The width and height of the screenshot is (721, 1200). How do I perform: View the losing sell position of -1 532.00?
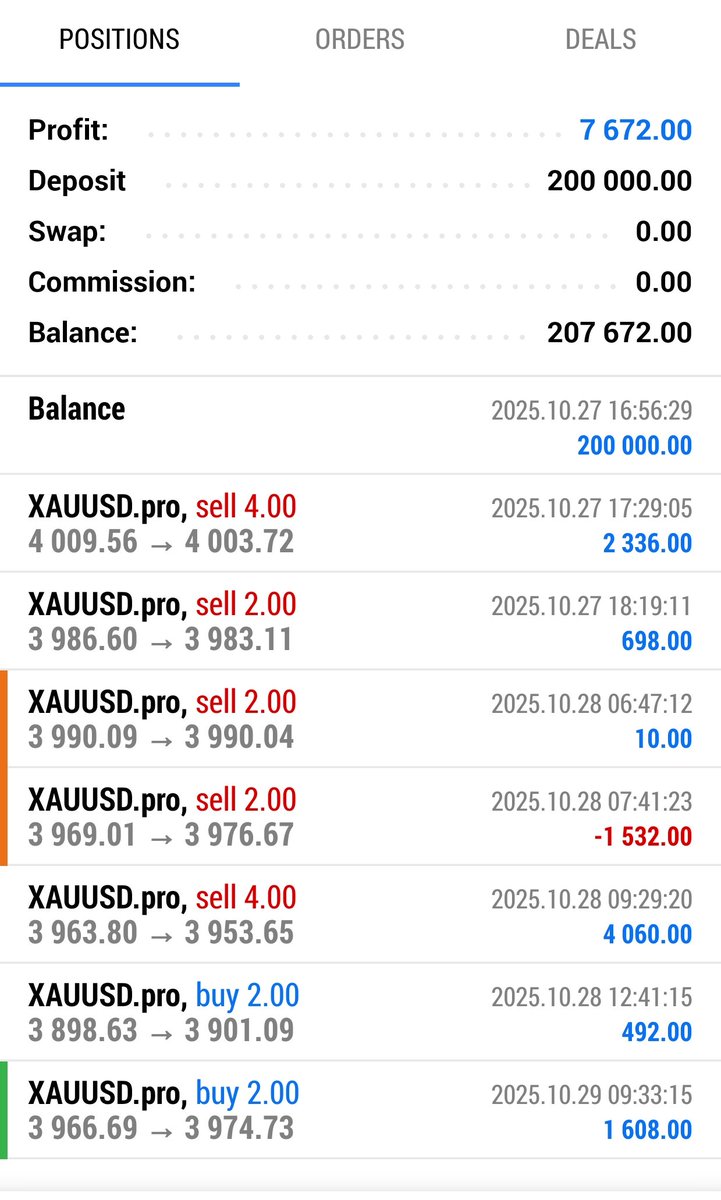tap(360, 817)
